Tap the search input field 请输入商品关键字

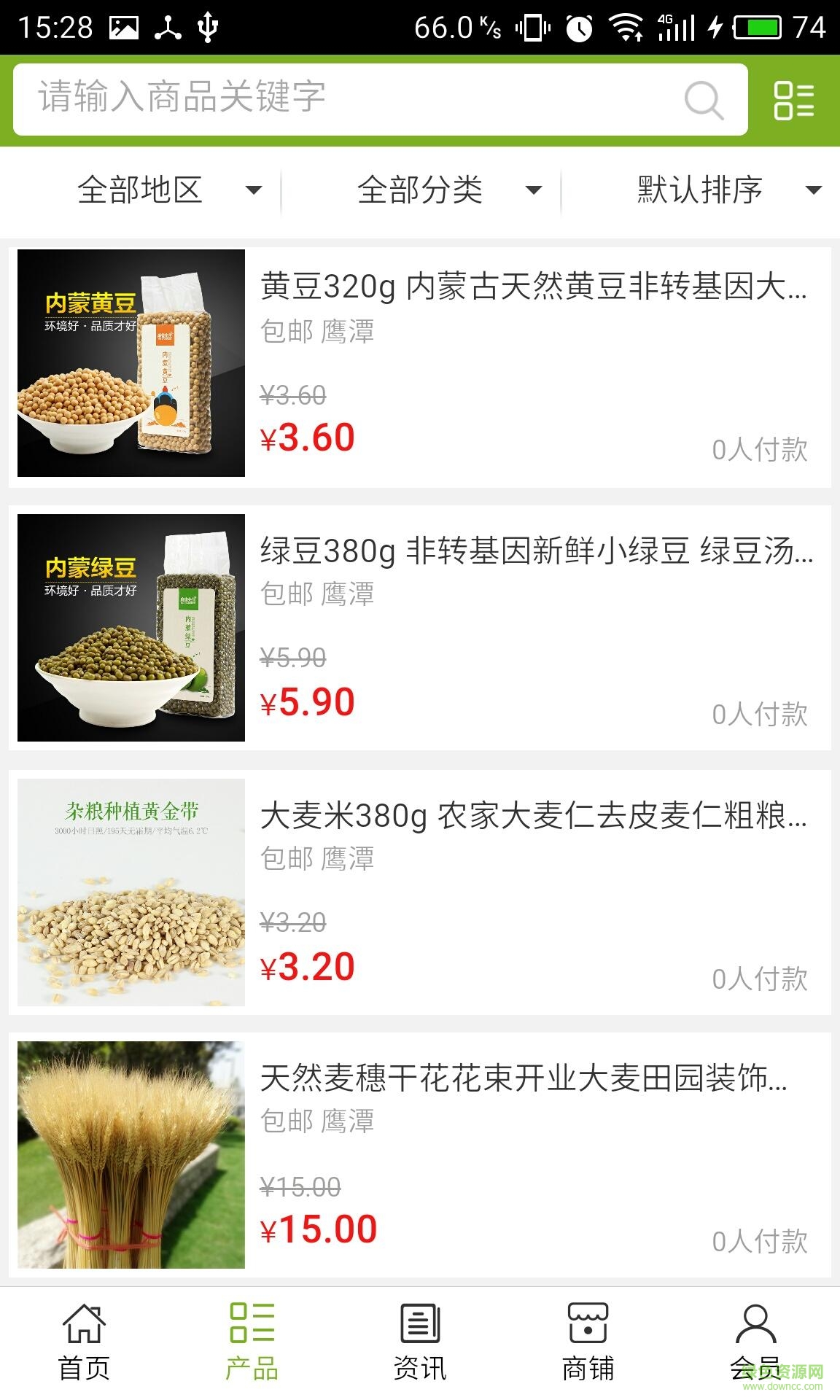(328, 101)
